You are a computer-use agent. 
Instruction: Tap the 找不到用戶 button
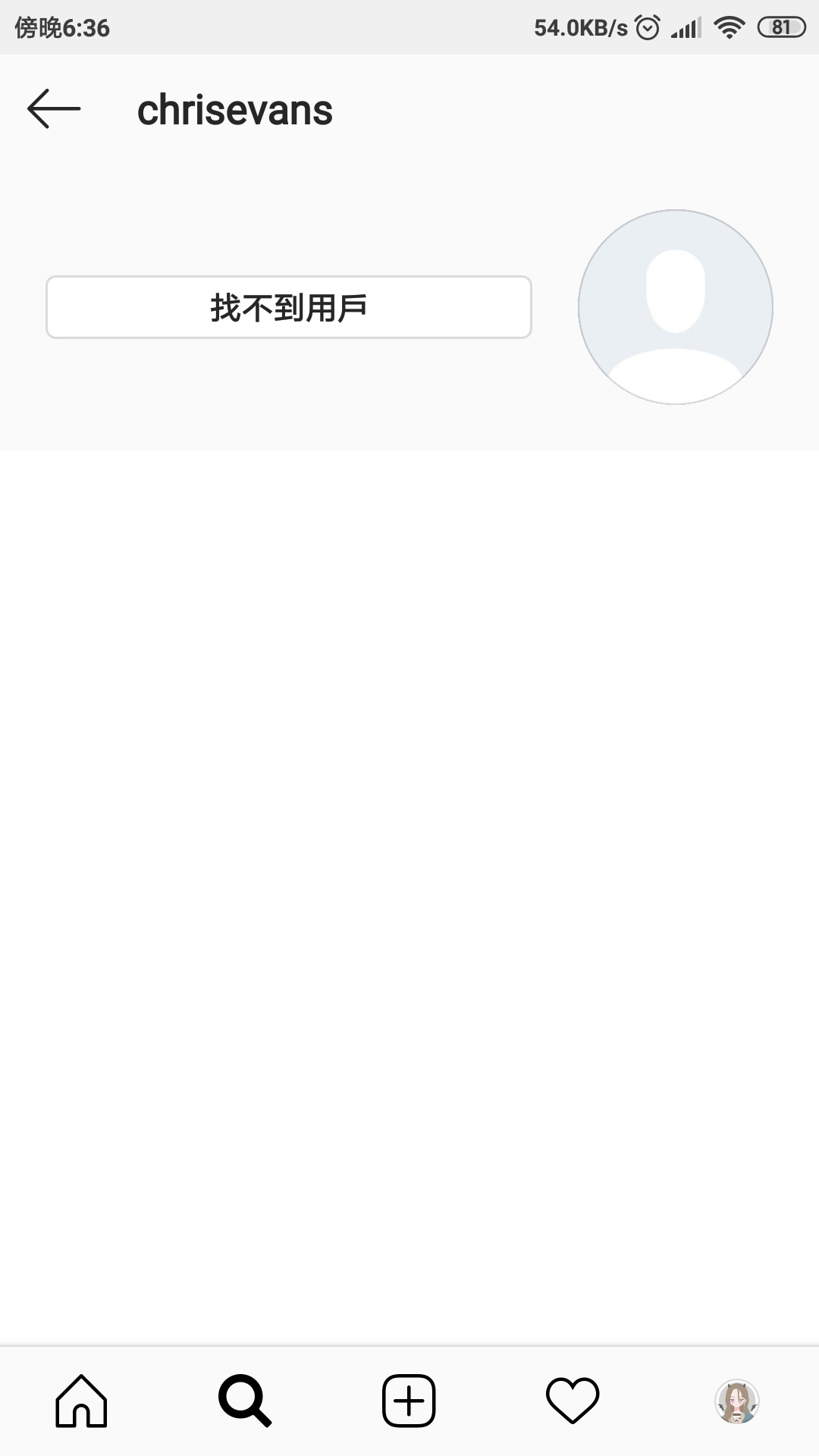[289, 307]
